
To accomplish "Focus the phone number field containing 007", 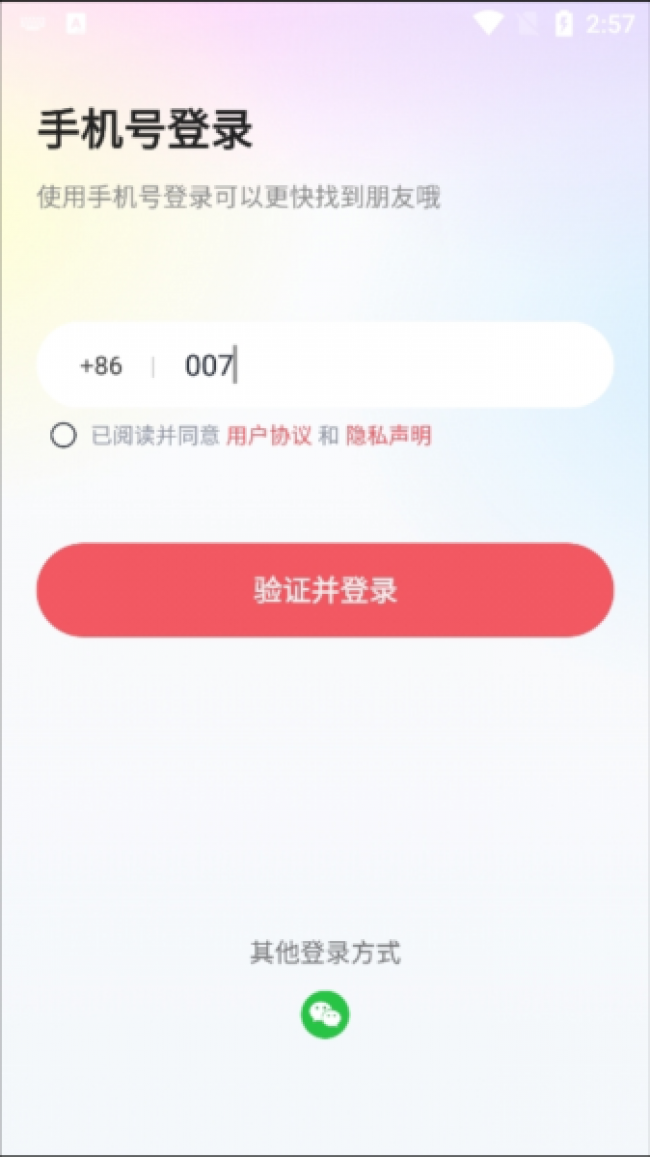I will coord(391,366).
